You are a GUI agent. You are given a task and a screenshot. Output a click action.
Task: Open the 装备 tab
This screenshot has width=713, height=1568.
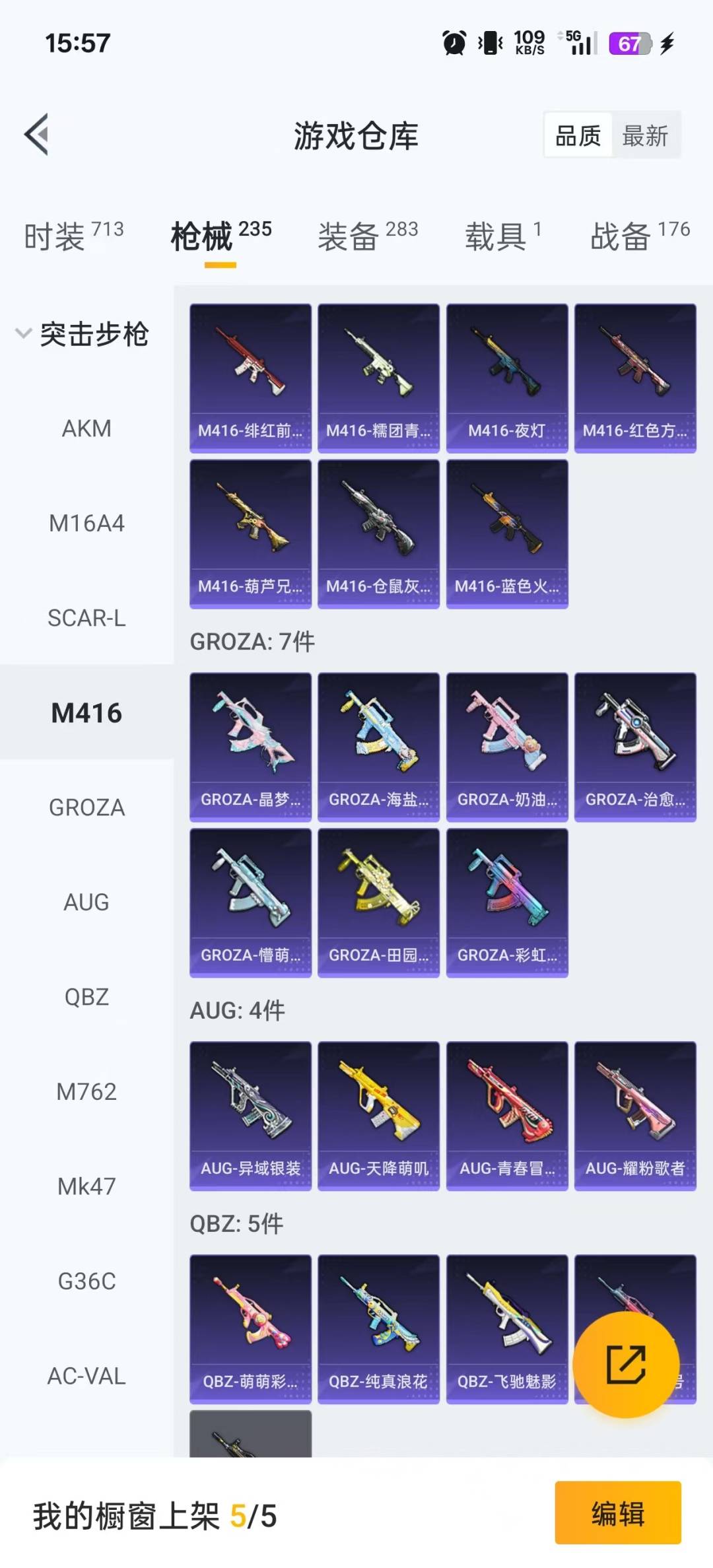tap(368, 236)
